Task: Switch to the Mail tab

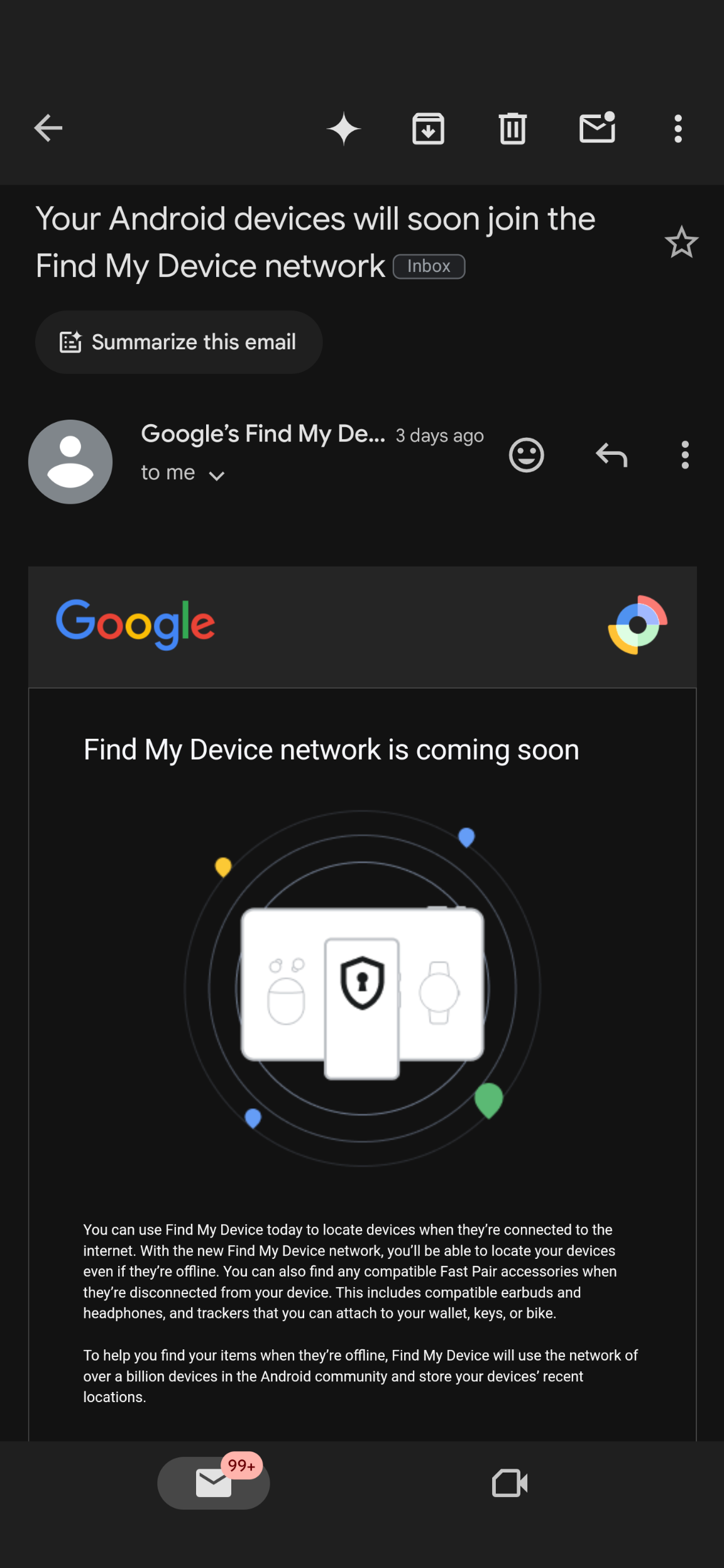Action: pos(214,1483)
